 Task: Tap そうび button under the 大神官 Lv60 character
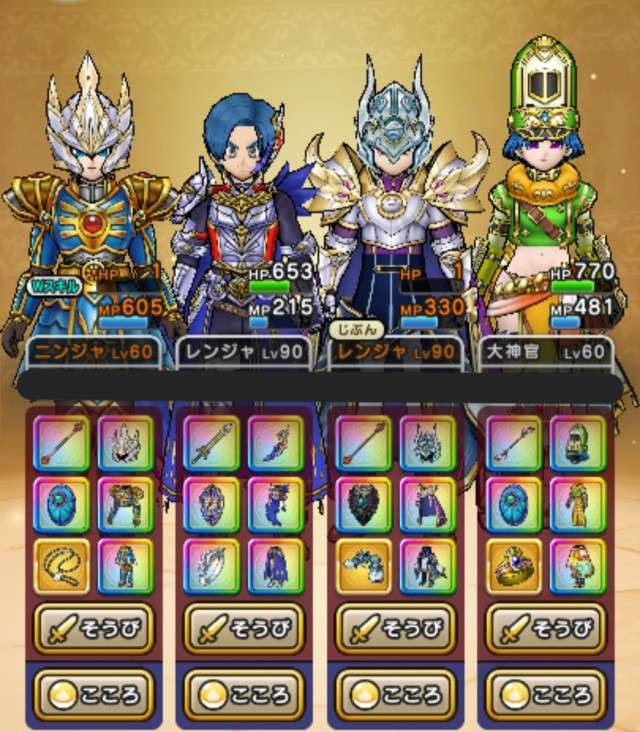coord(546,629)
